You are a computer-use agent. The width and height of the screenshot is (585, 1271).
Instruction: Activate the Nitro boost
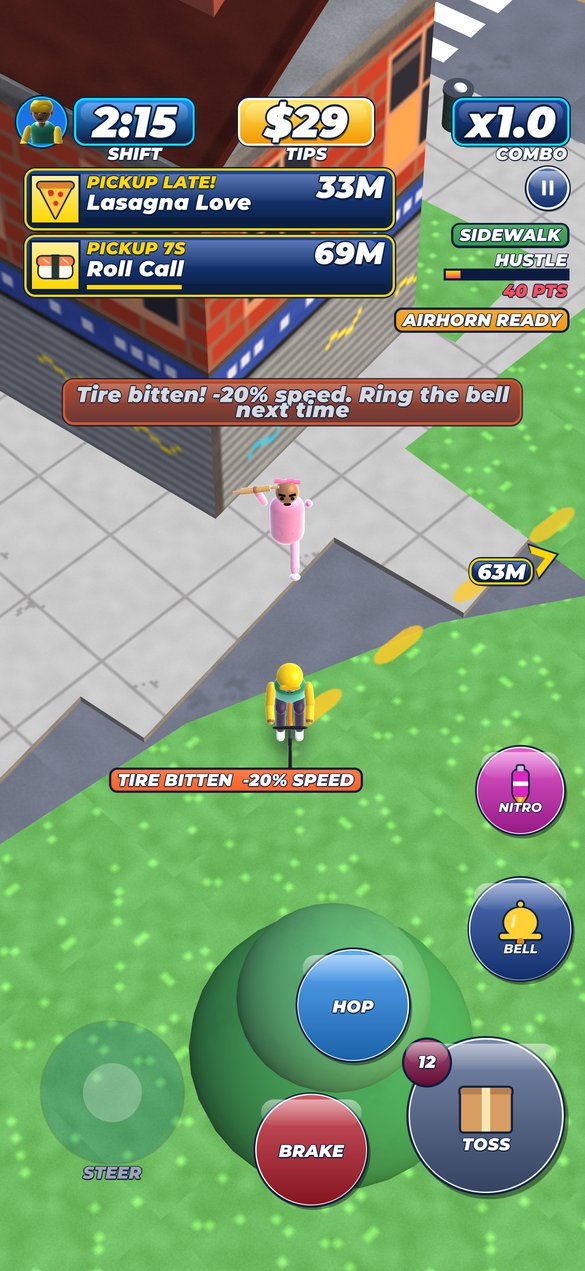(520, 791)
